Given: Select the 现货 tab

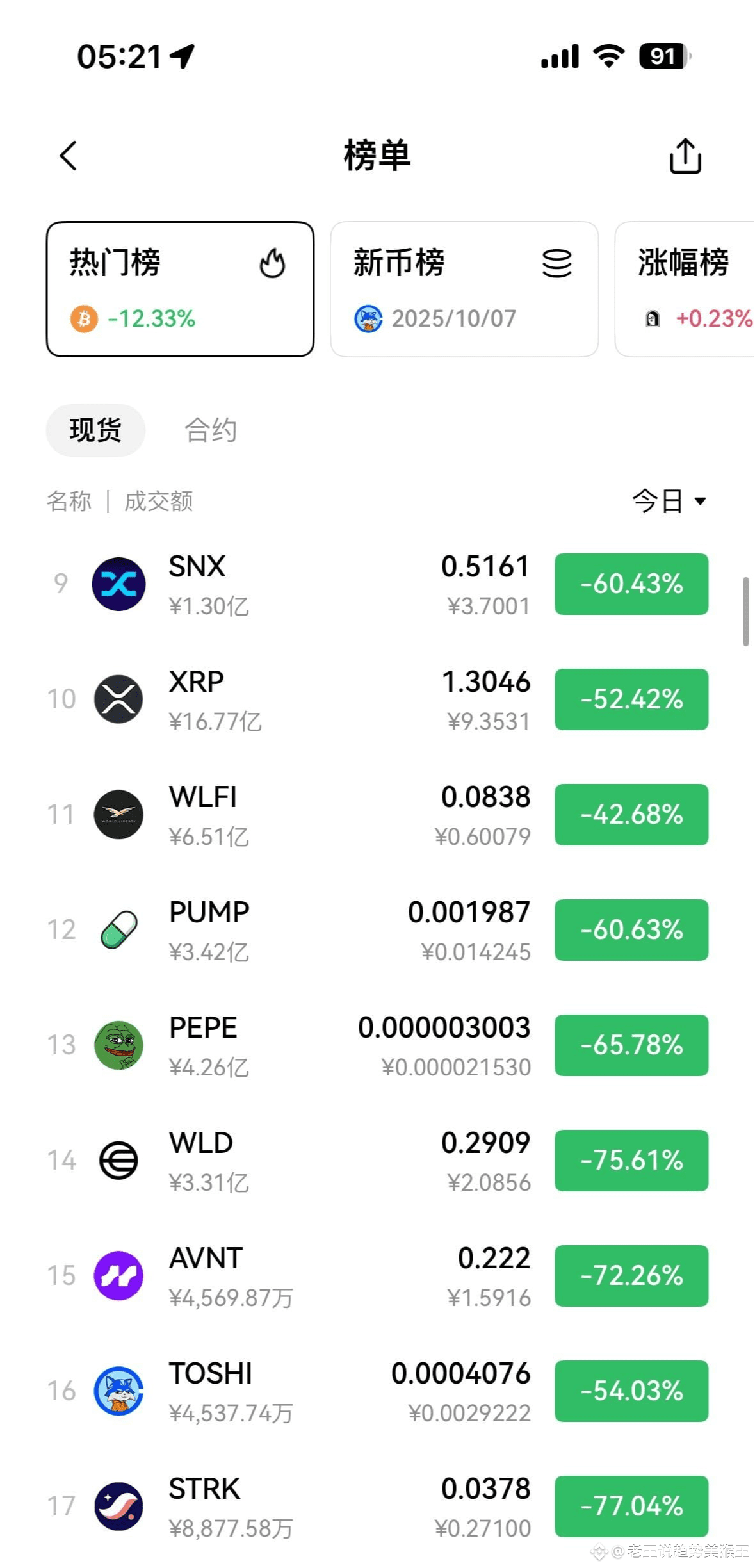Looking at the screenshot, I should click(95, 430).
